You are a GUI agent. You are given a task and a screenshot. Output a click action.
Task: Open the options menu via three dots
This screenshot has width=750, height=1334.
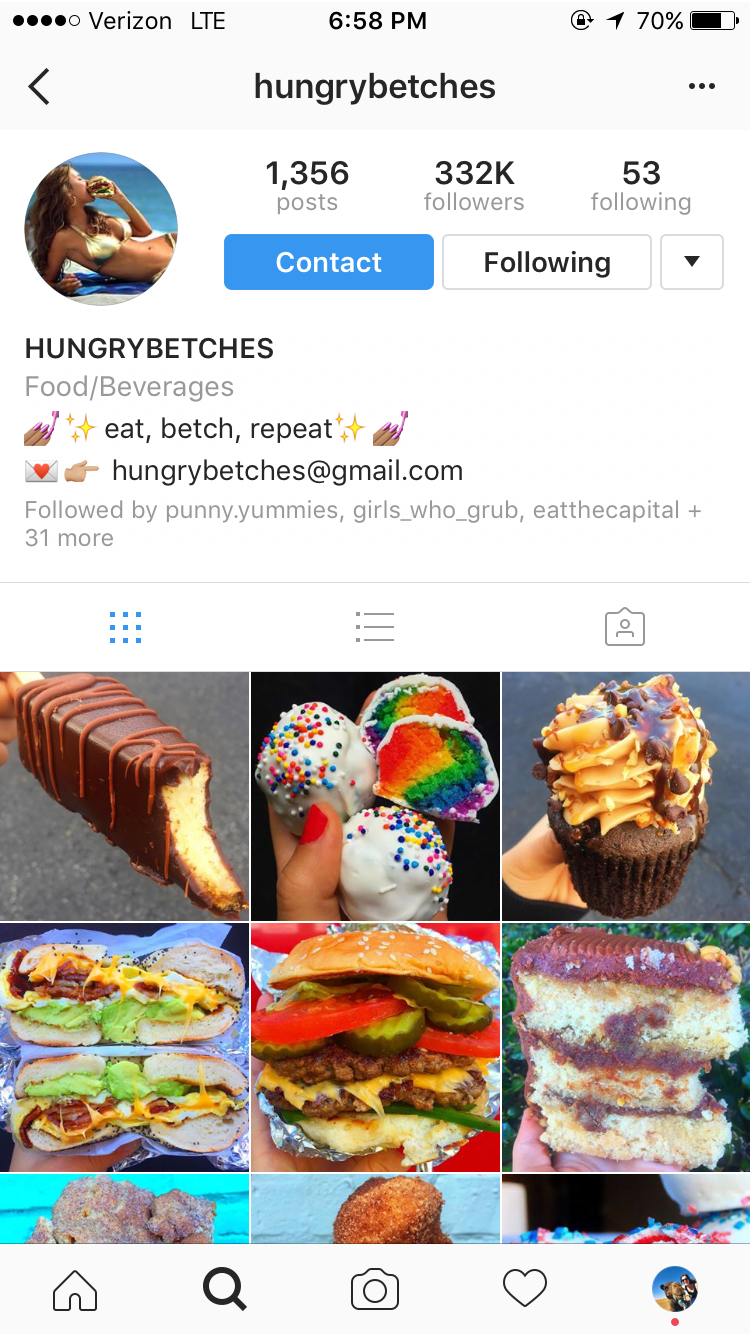tap(701, 87)
